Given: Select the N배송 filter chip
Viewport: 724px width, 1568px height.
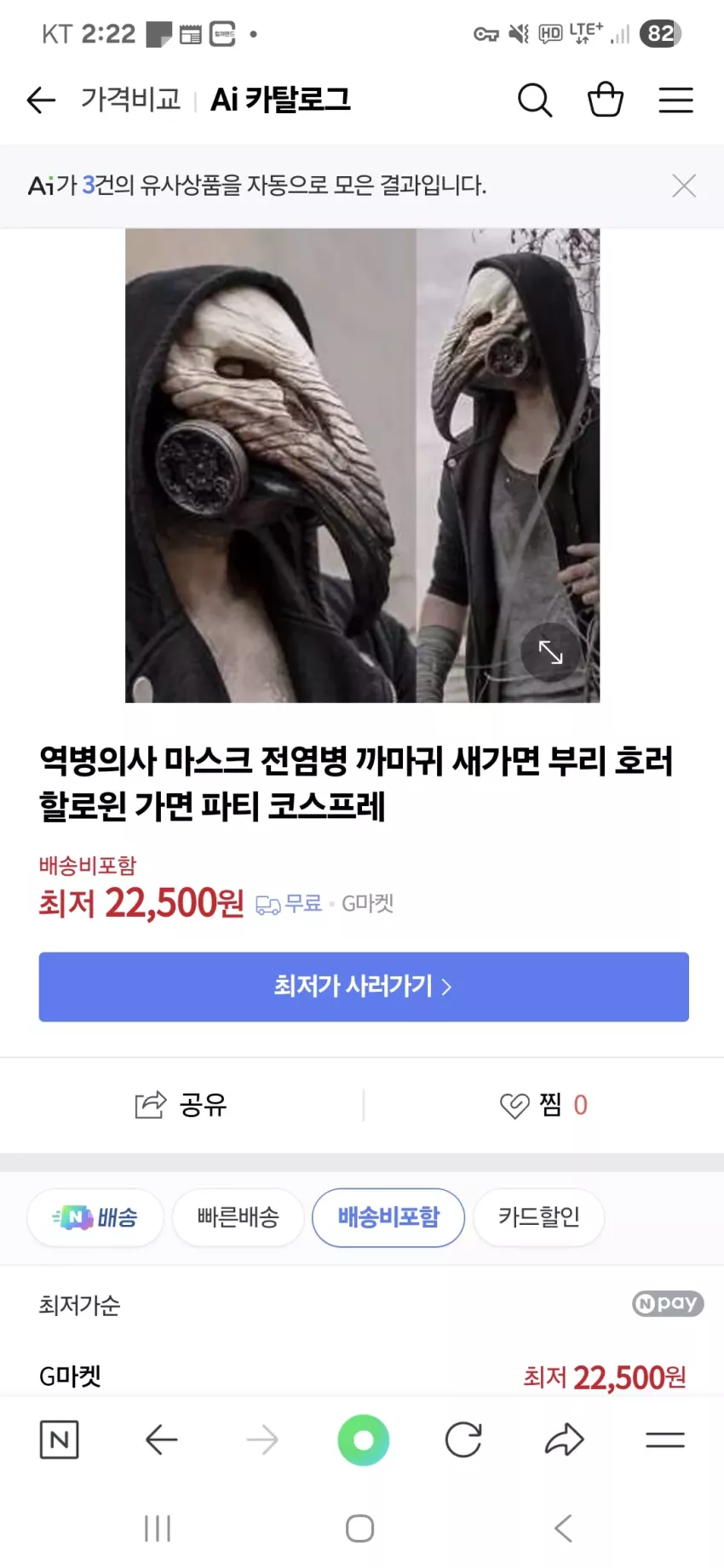Looking at the screenshot, I should pos(95,1217).
